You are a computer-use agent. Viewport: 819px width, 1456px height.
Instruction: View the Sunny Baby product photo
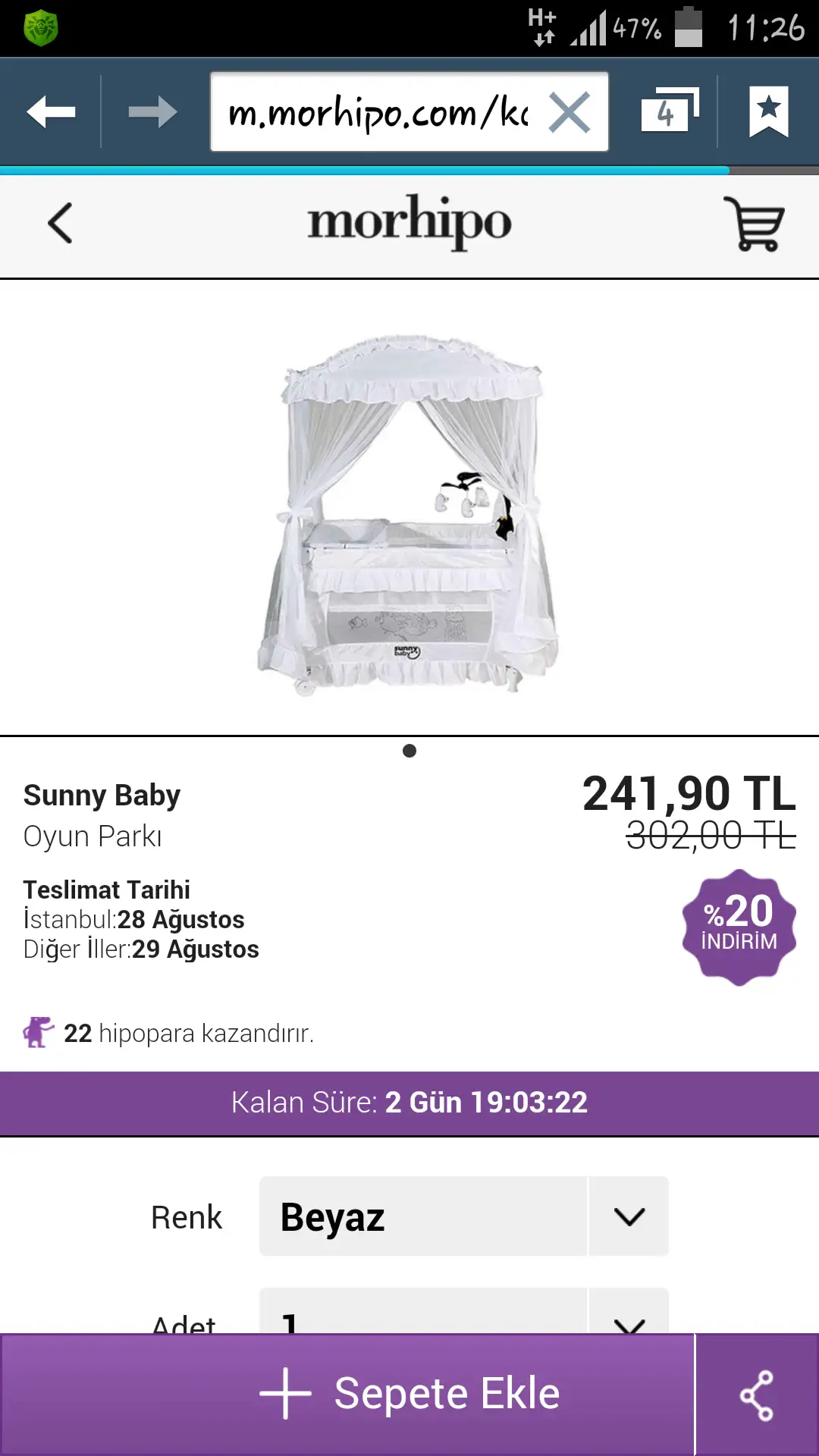(x=409, y=513)
